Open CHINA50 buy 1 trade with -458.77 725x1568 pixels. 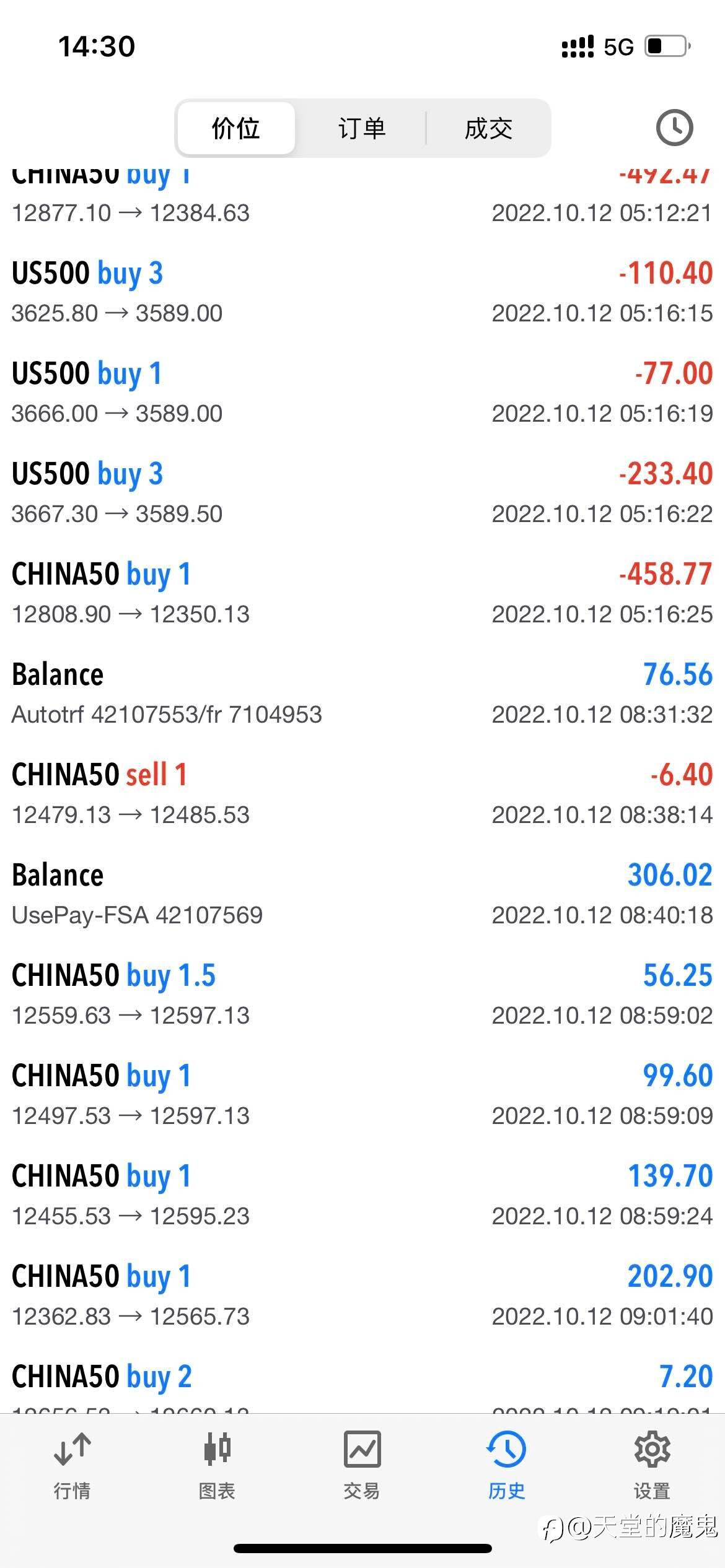click(362, 593)
